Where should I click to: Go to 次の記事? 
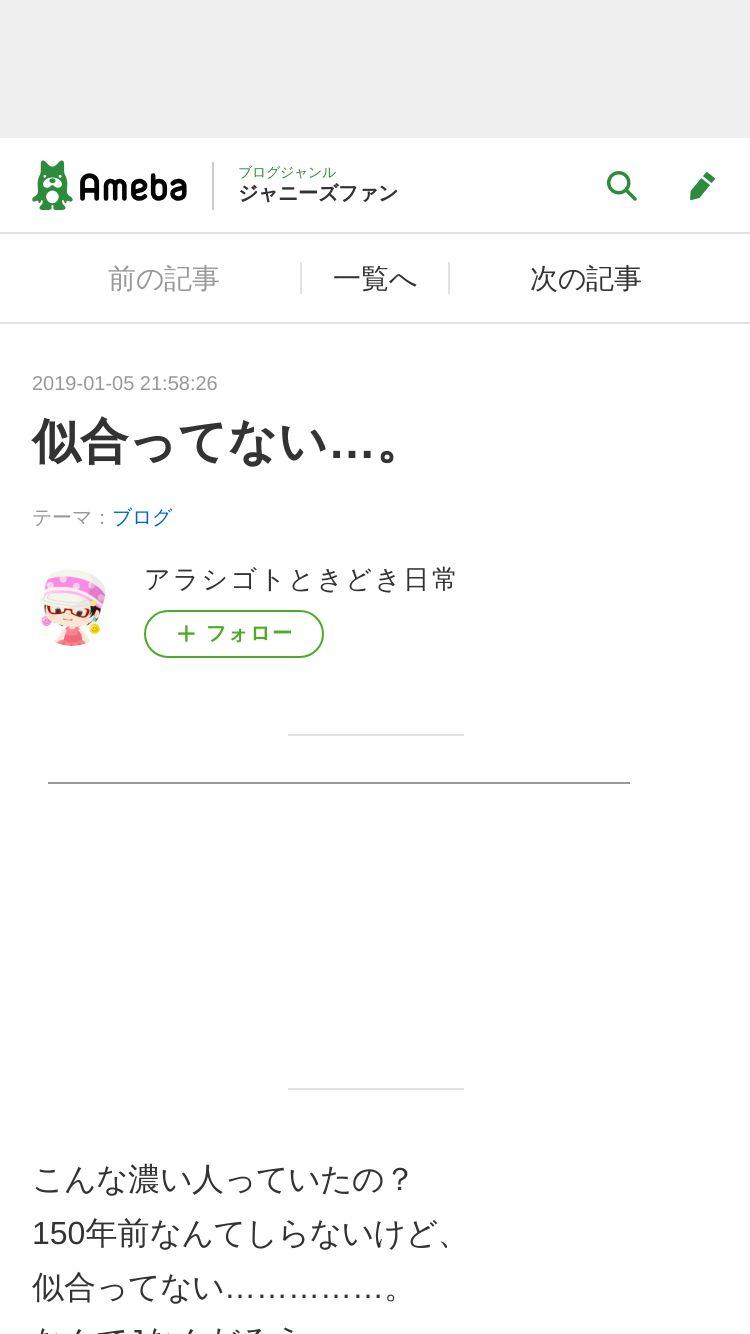coord(585,279)
